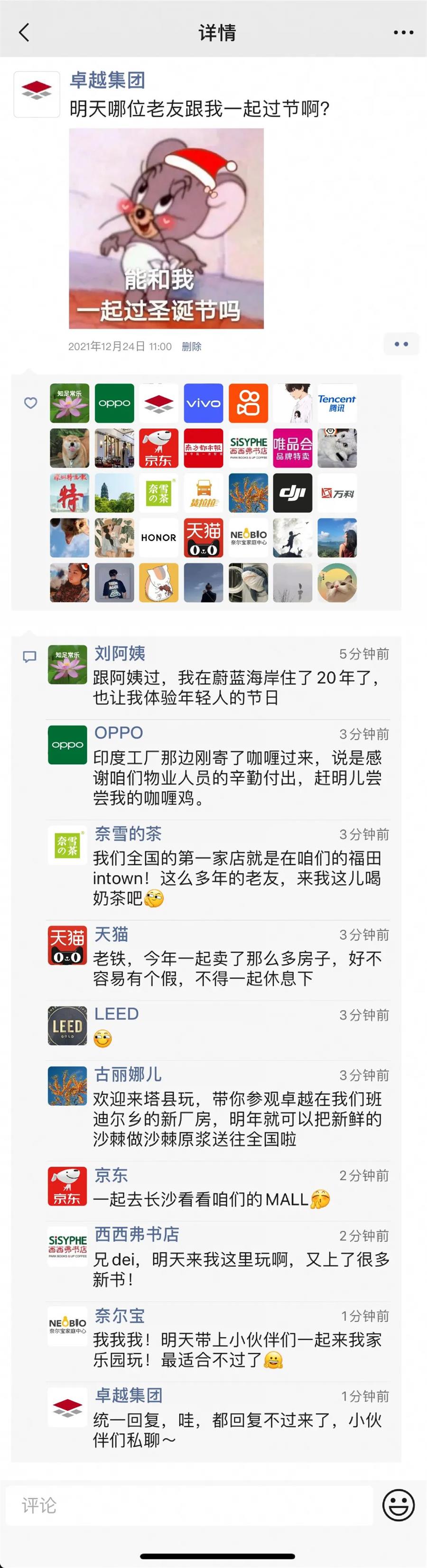Reply to 奈雪的茶's comment
The width and height of the screenshot is (427, 1568).
(238, 878)
